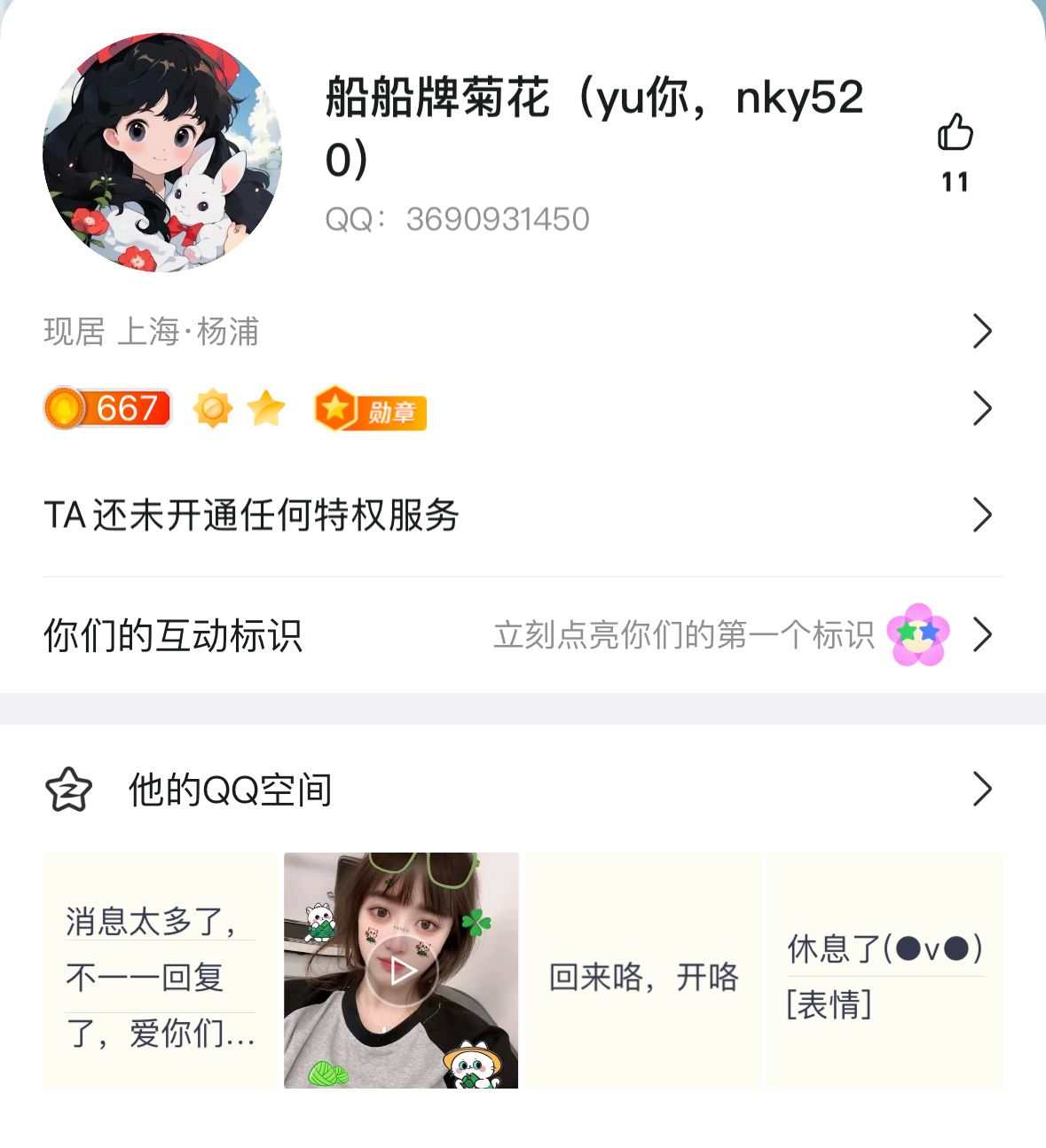The width and height of the screenshot is (1046, 1148).
Task: Open the 消息太多了 post tile
Action: 161,971
